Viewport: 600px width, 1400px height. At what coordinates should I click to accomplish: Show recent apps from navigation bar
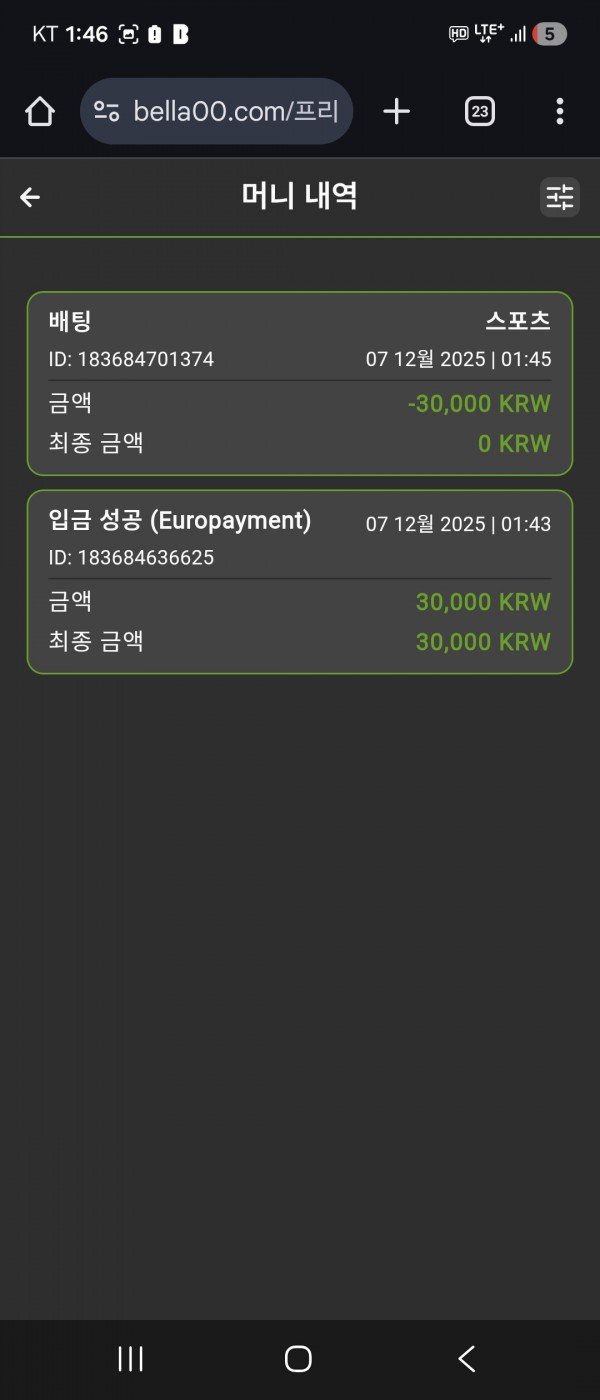(131, 1358)
